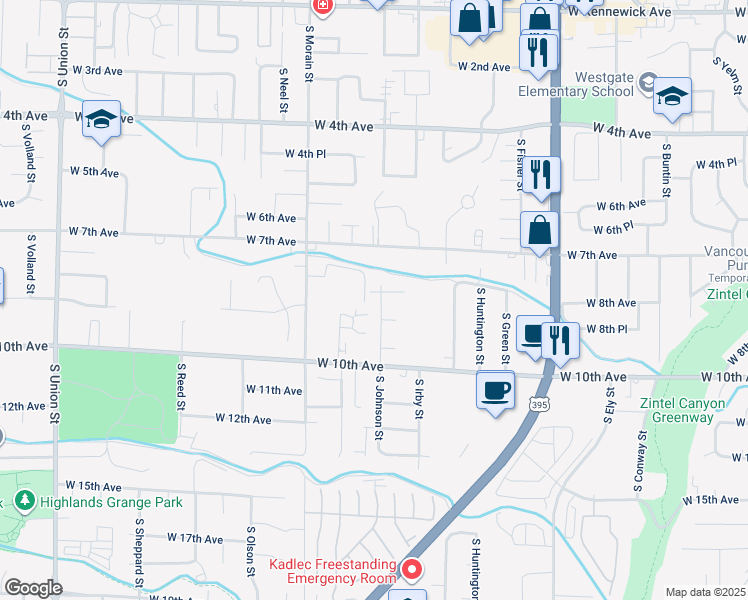Select the Westgate Elementary School marker

click(x=673, y=96)
